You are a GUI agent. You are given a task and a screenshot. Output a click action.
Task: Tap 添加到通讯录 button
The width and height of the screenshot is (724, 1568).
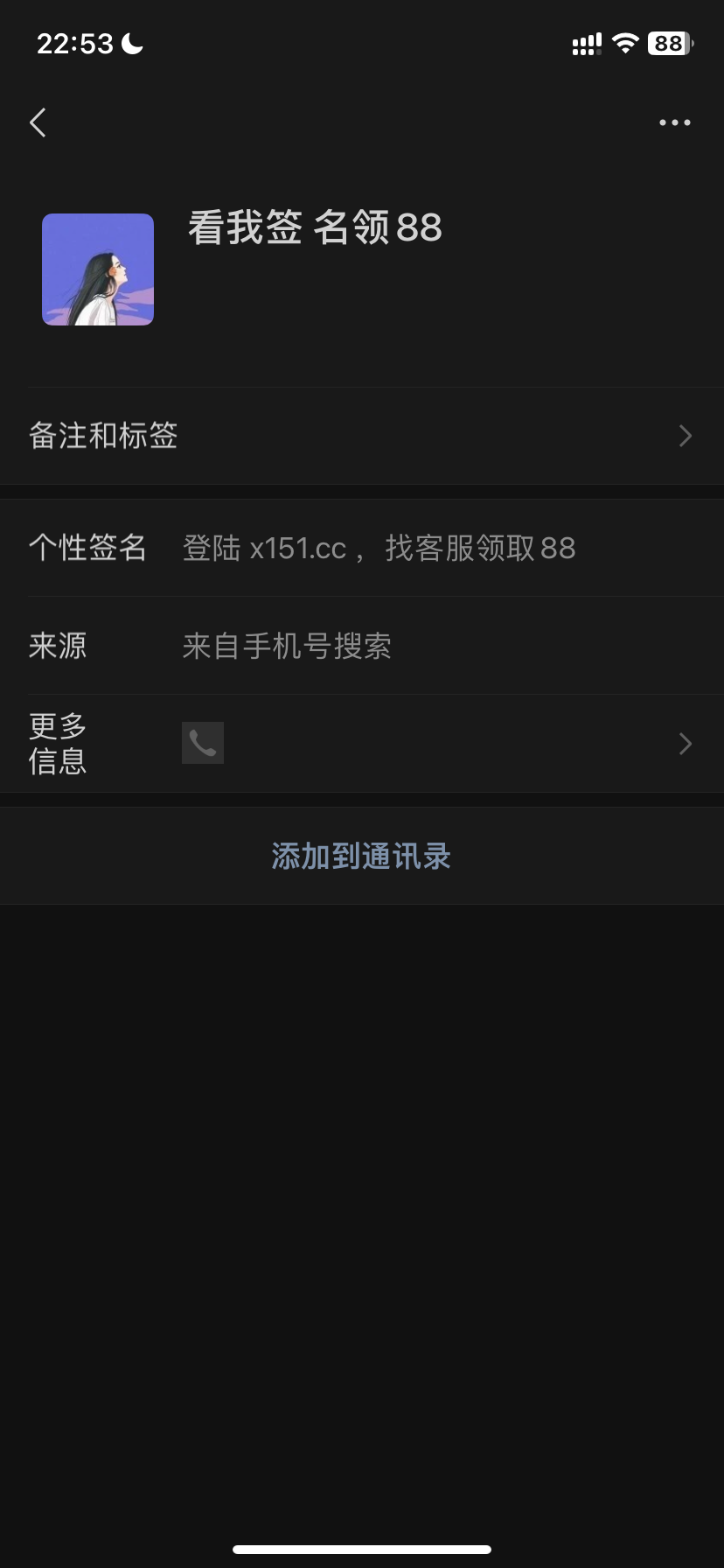point(362,856)
